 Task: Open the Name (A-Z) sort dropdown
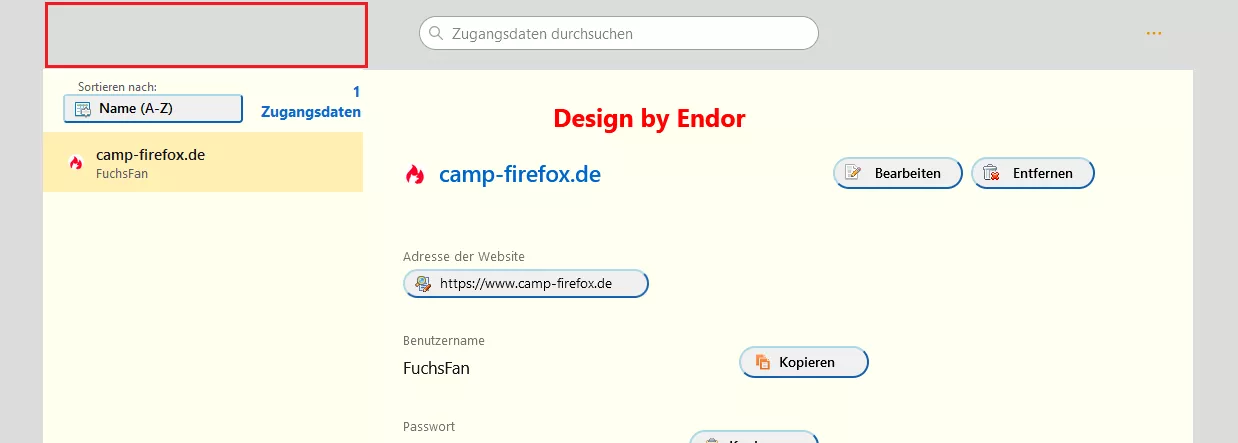tap(153, 108)
